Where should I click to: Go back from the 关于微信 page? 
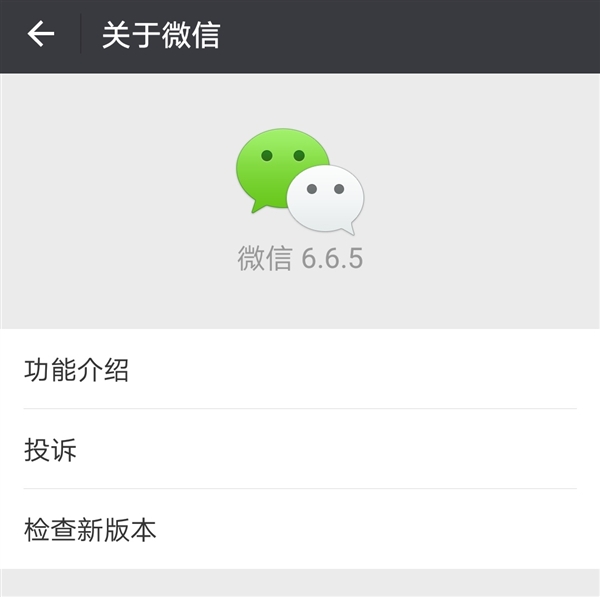click(40, 35)
